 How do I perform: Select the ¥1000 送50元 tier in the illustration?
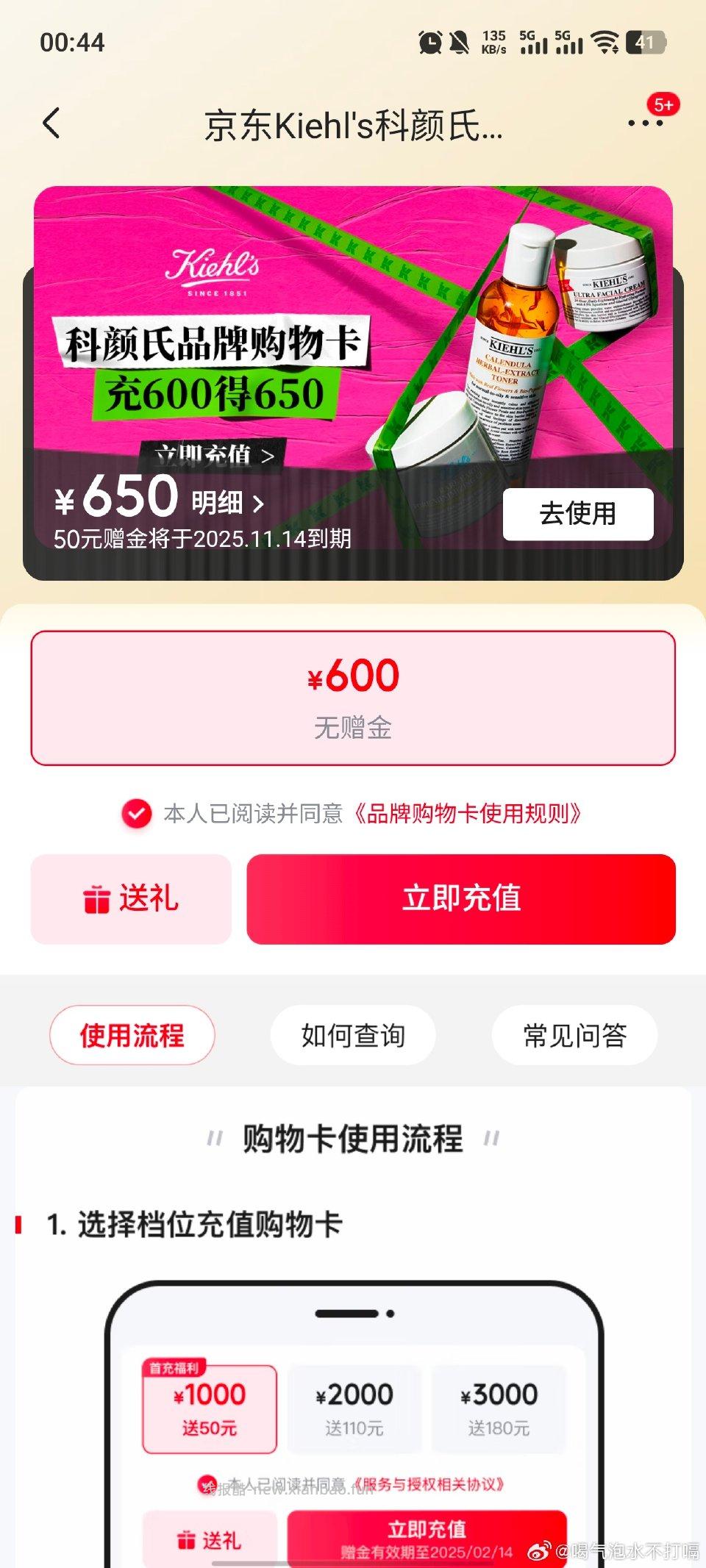click(x=208, y=1408)
